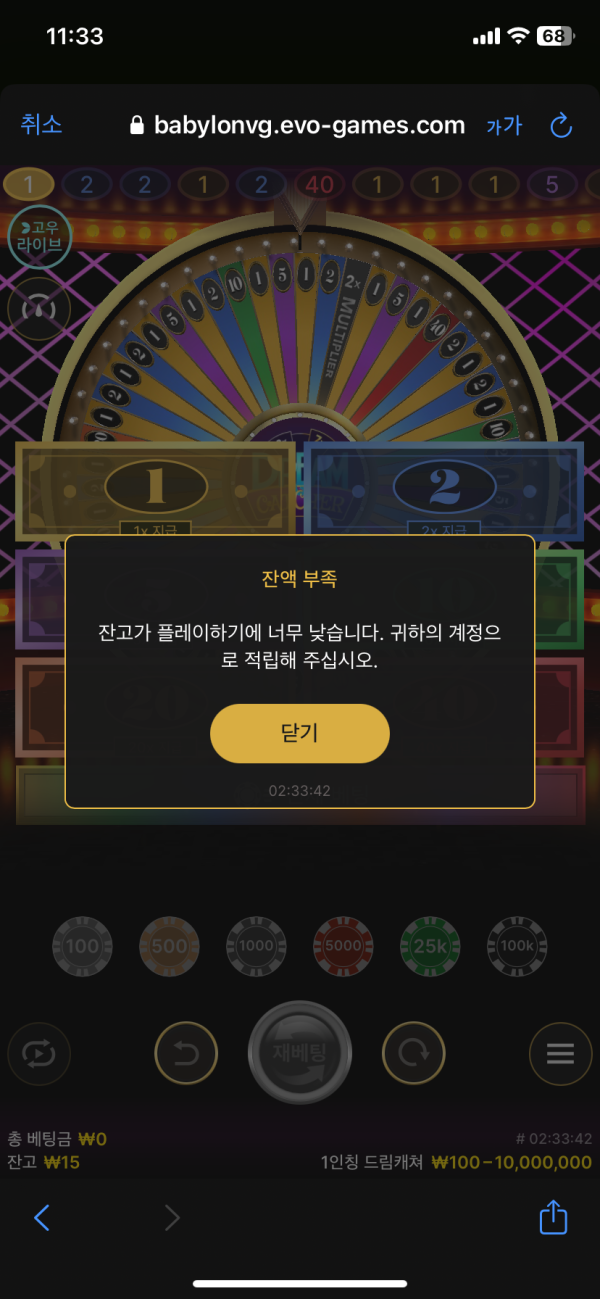Tap the 재베팅 rebet button
This screenshot has width=600, height=1299.
(x=300, y=1052)
